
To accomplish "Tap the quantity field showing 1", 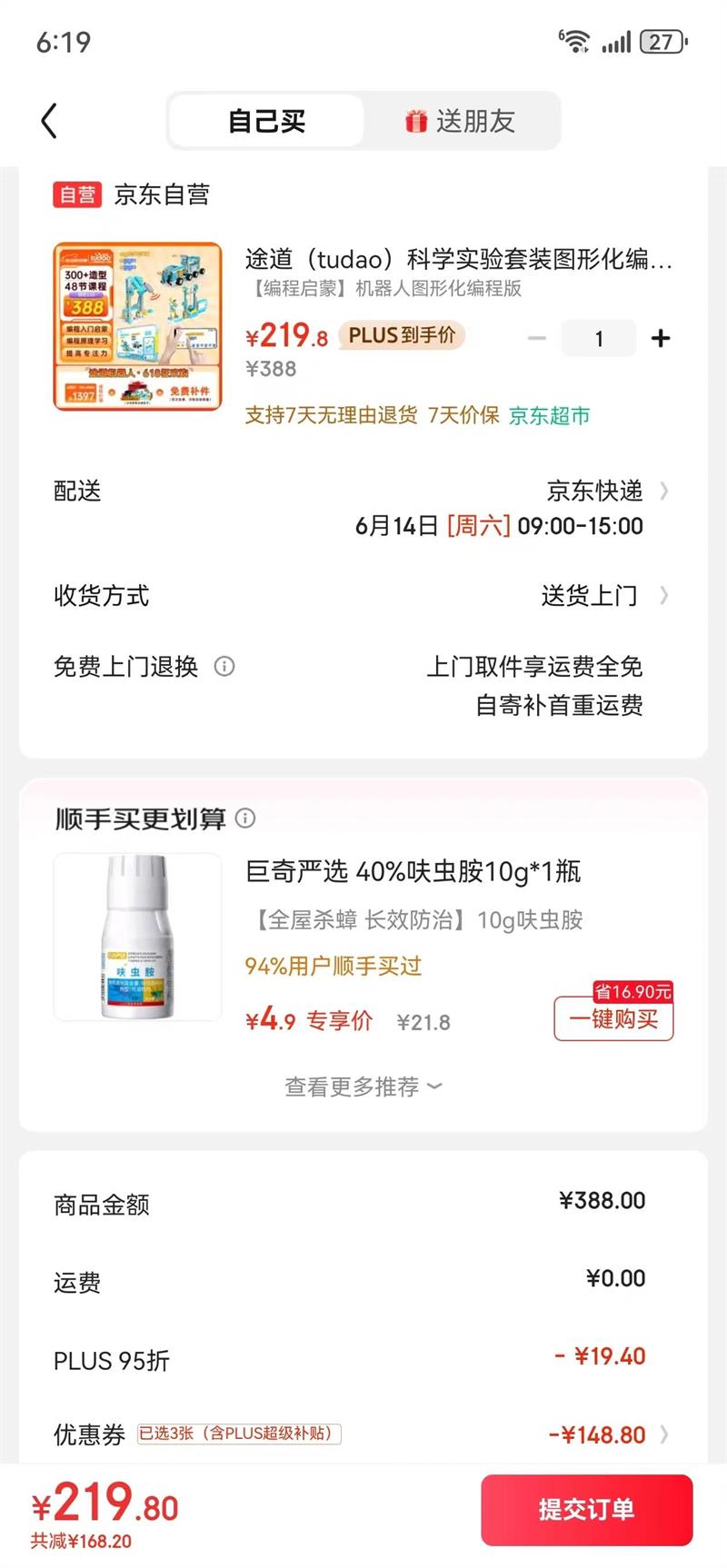I will (x=598, y=339).
